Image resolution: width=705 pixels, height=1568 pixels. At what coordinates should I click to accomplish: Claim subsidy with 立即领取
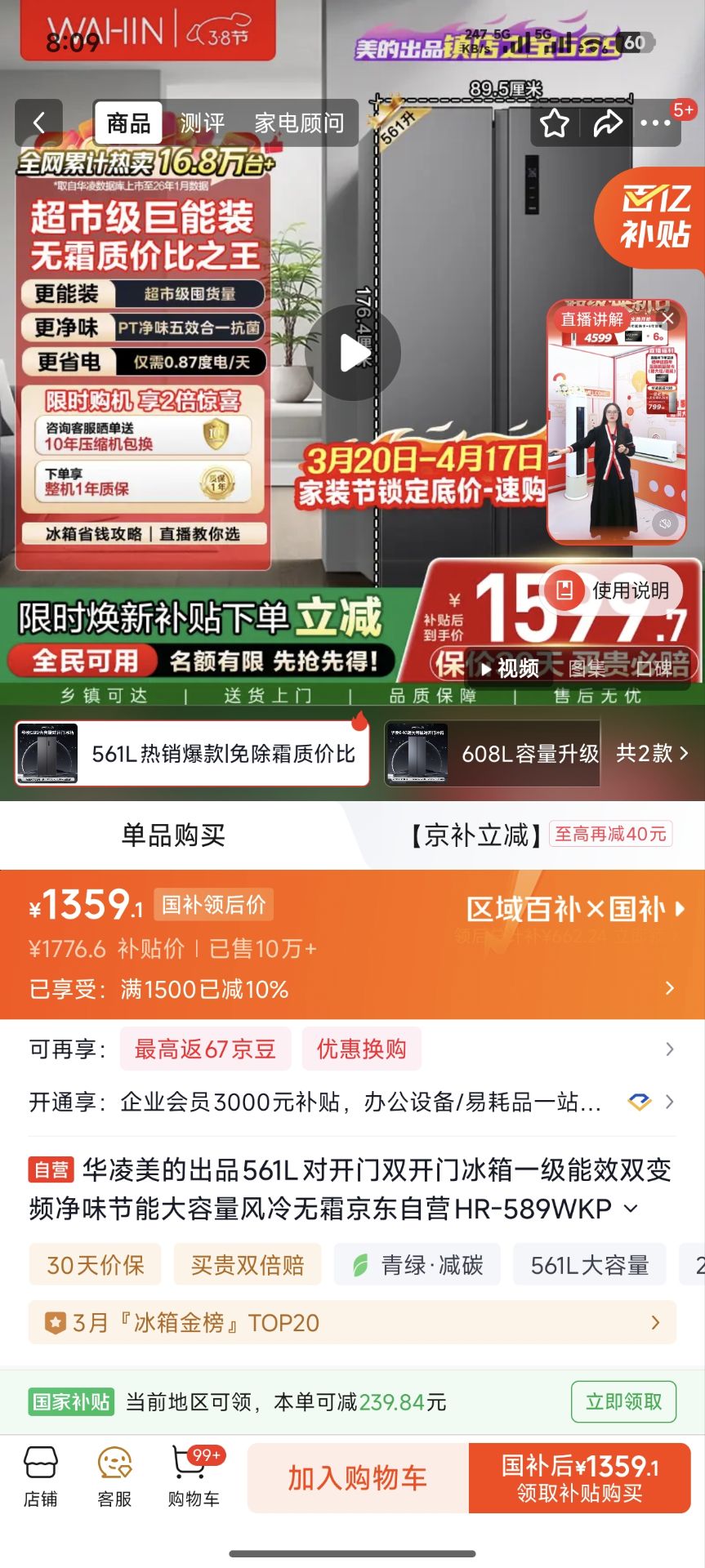pos(623,1401)
